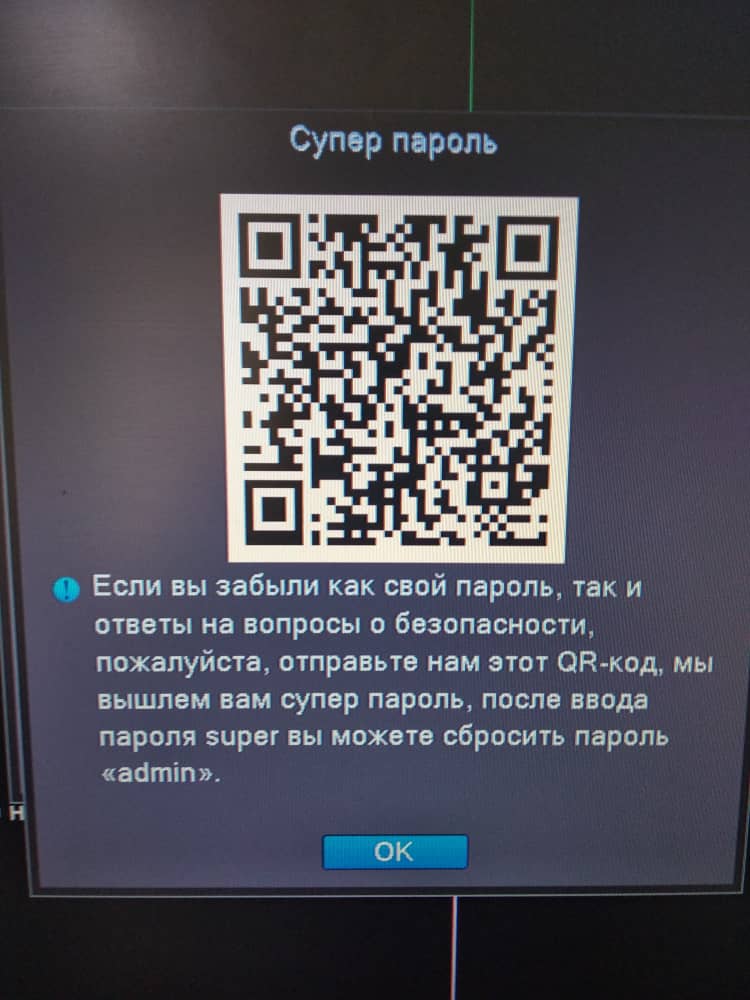
Task: Confirm the super password dialog with OK
Action: point(394,851)
